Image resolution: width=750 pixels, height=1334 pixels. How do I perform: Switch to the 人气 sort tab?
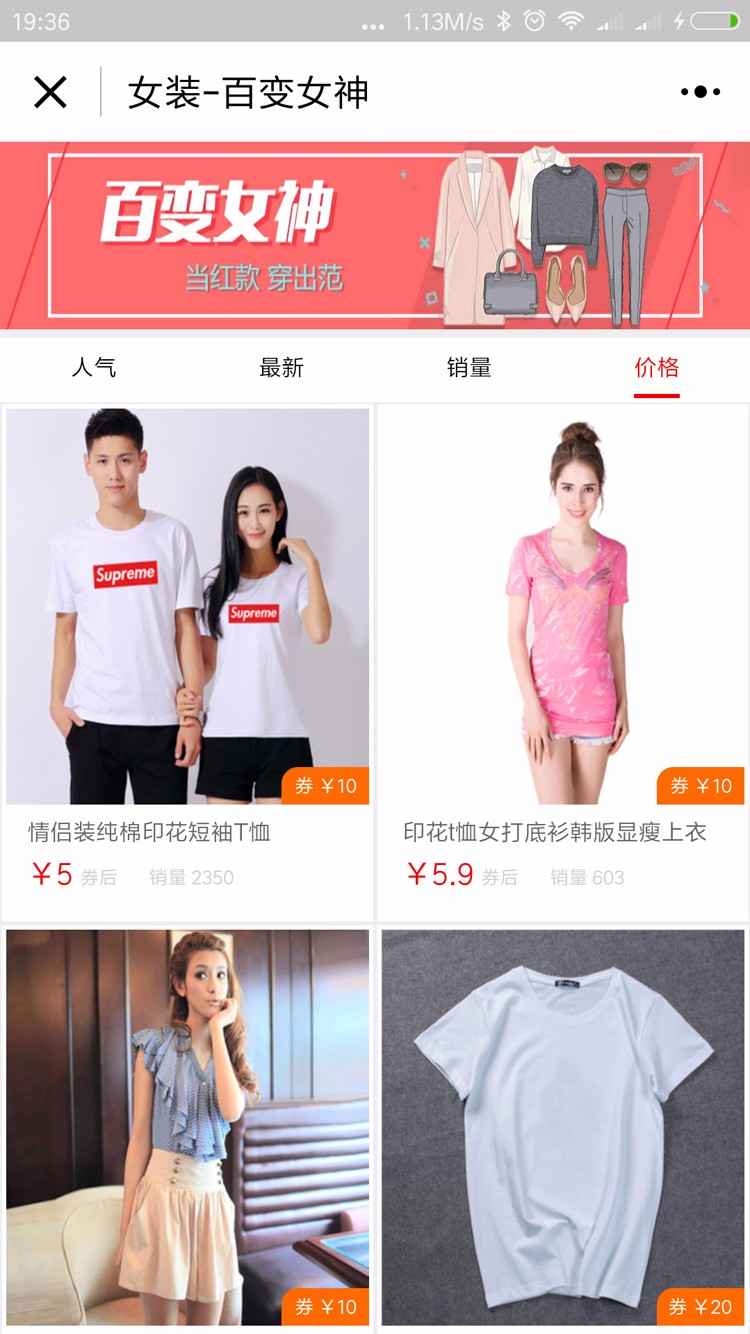click(x=94, y=368)
